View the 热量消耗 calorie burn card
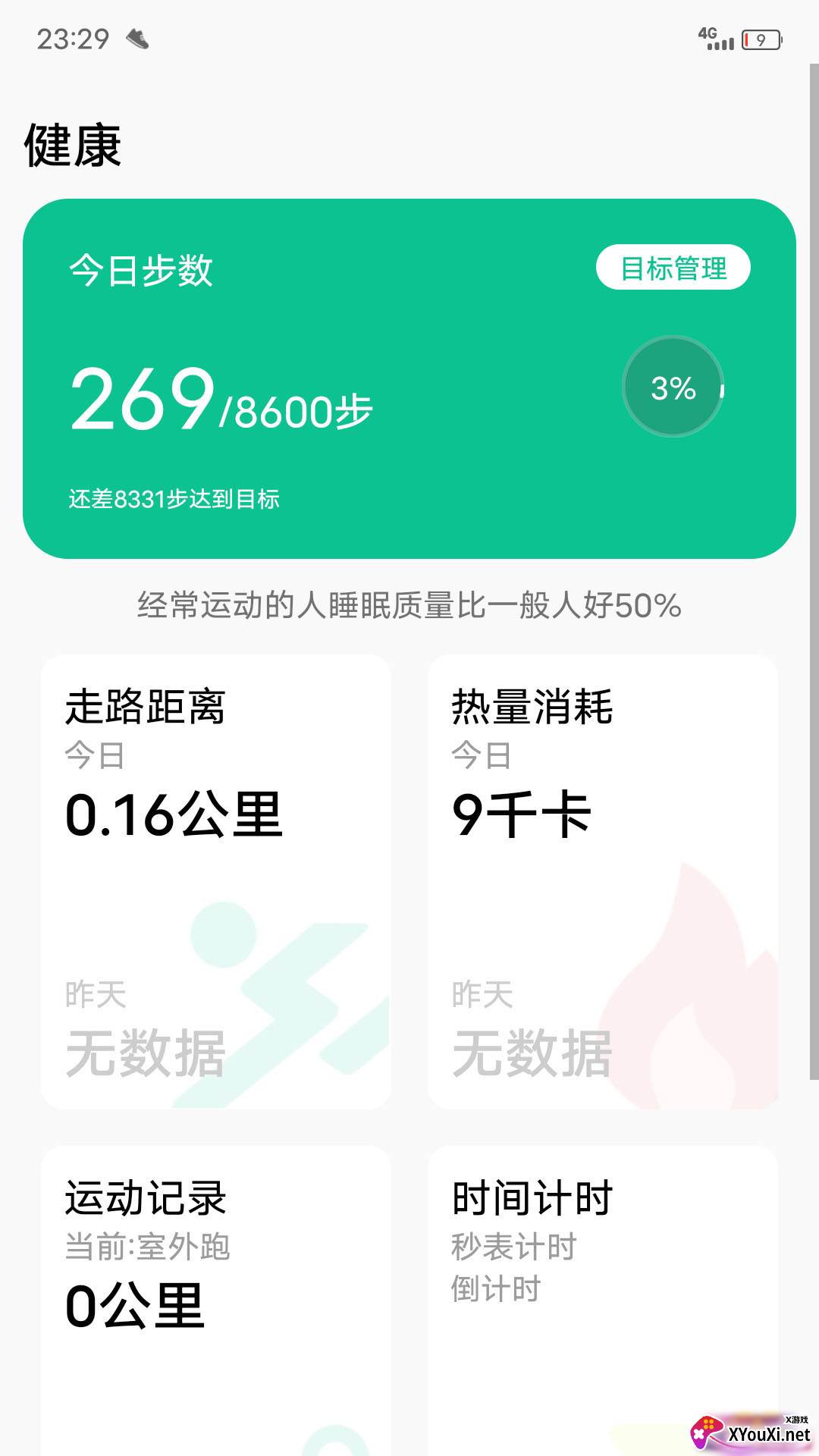Screen dimensions: 819x1456 point(603,882)
